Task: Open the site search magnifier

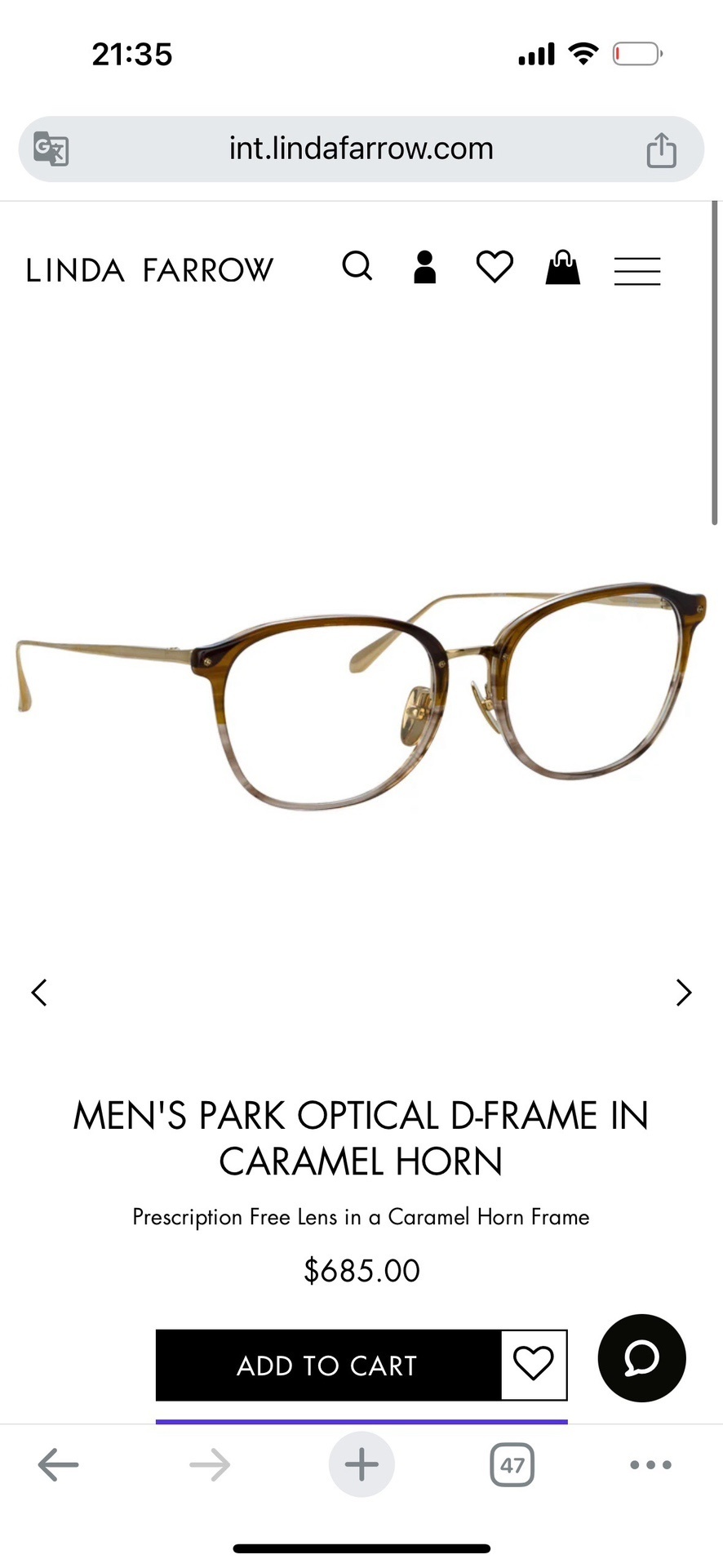Action: click(357, 267)
